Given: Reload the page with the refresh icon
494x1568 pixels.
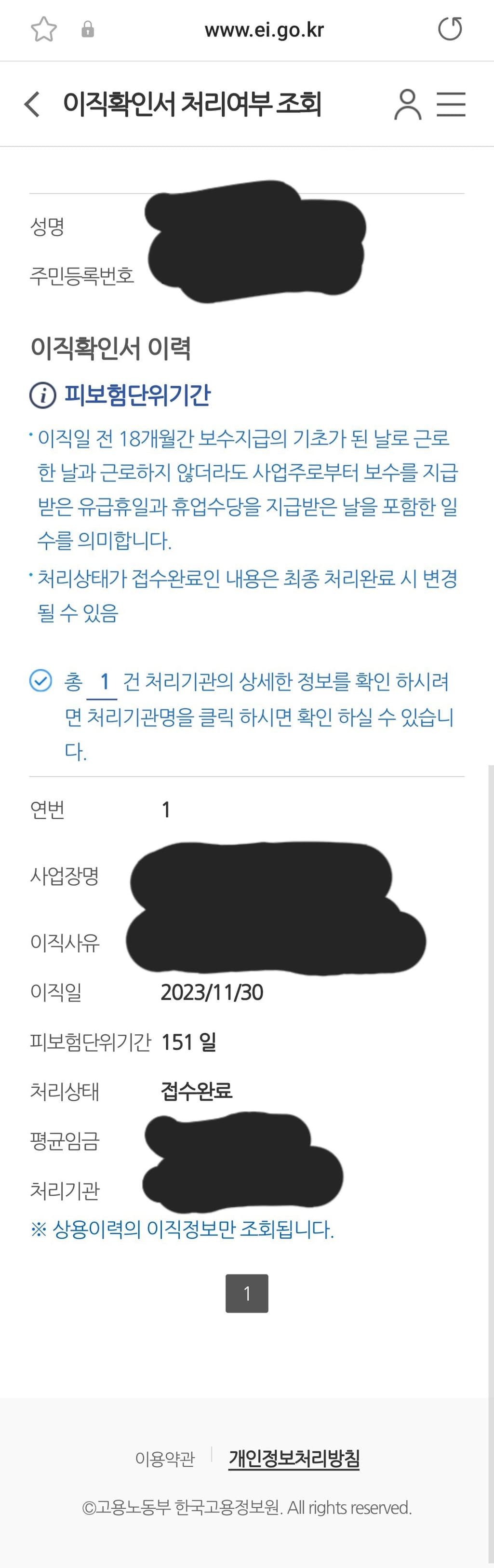Looking at the screenshot, I should (450, 28).
